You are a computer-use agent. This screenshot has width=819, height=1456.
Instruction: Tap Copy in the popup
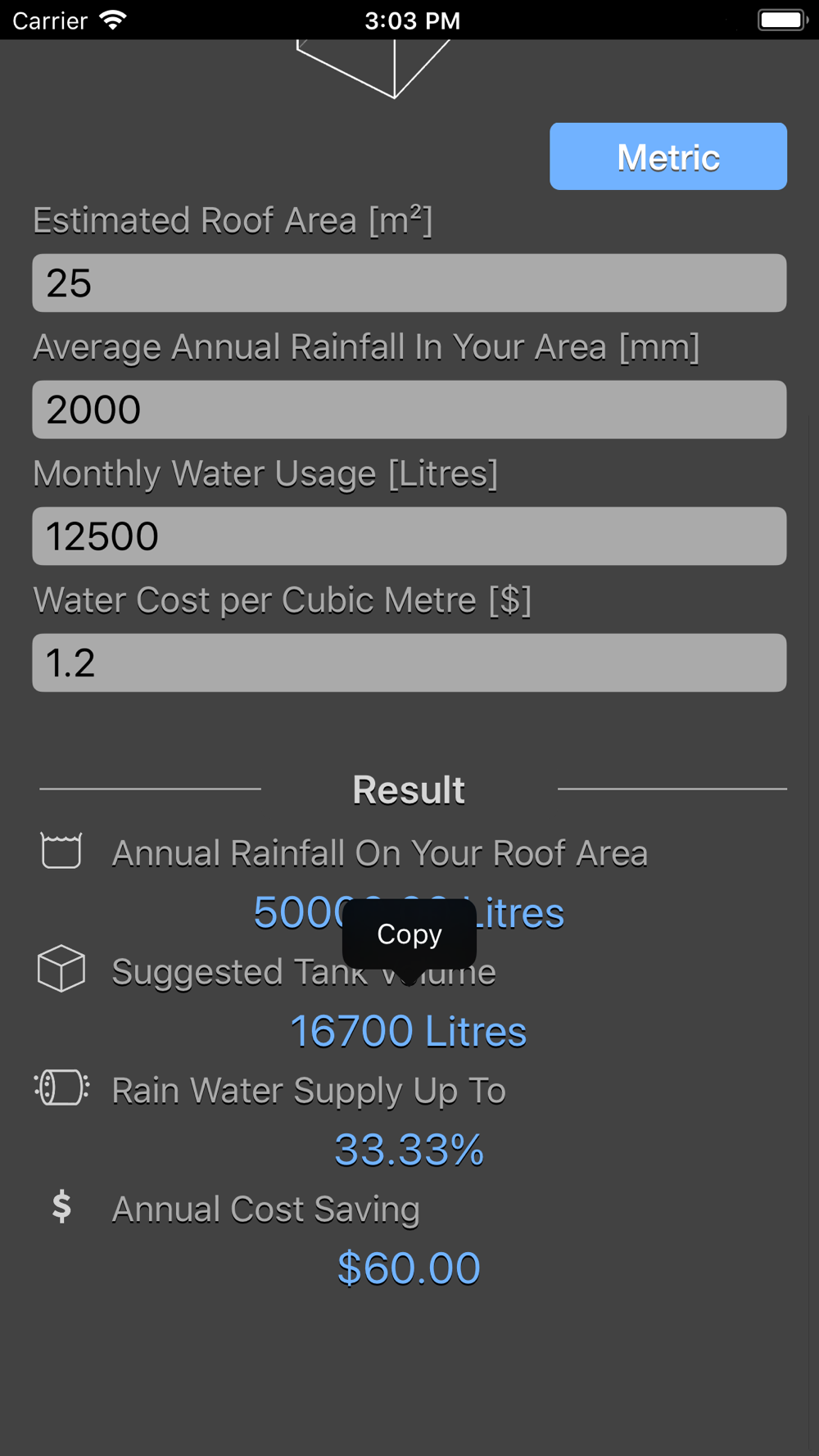tap(409, 934)
